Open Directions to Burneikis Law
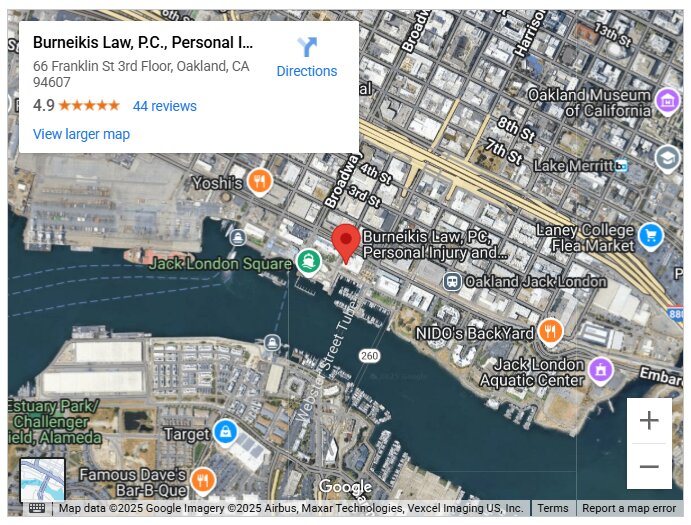The image size is (691, 525). point(306,57)
